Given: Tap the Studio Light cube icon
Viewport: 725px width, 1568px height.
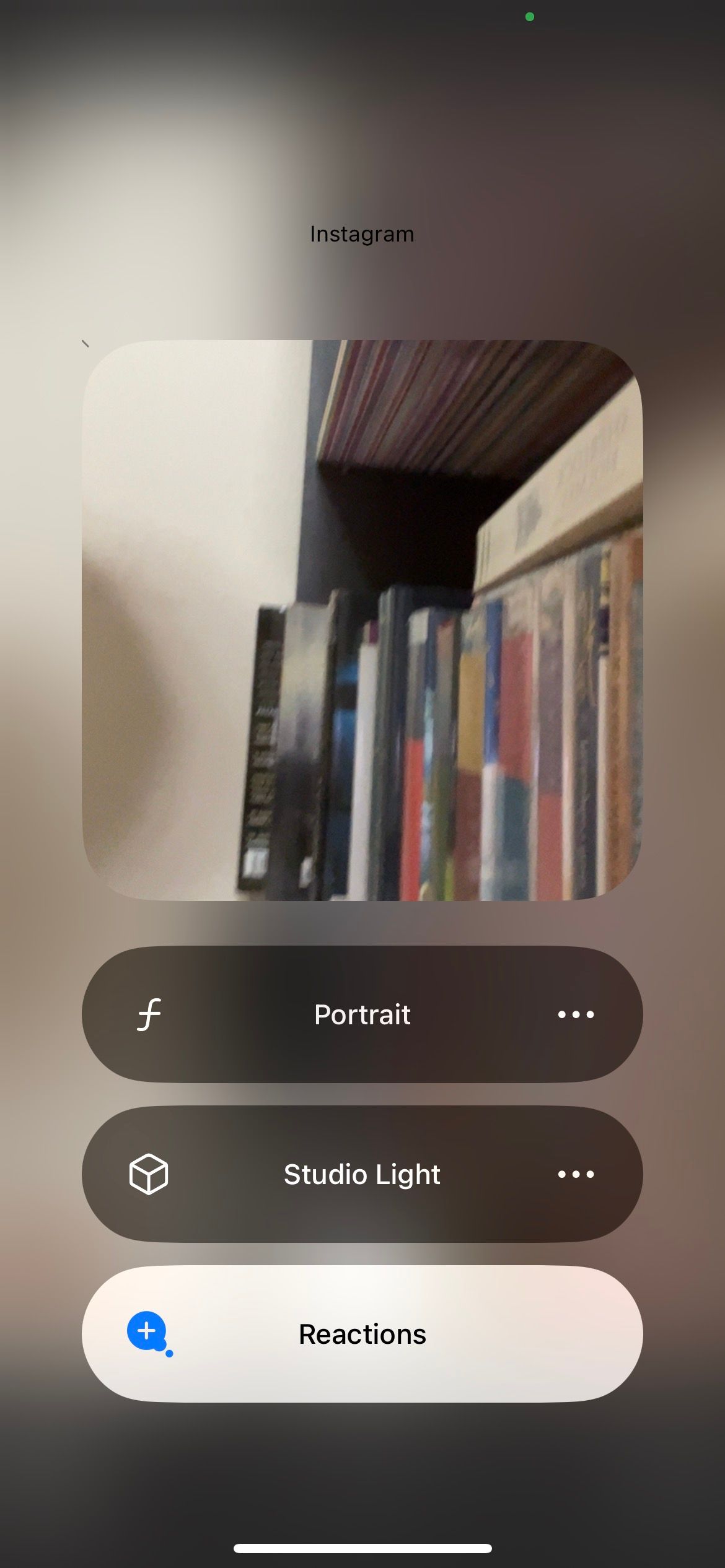Looking at the screenshot, I should click(x=149, y=1174).
